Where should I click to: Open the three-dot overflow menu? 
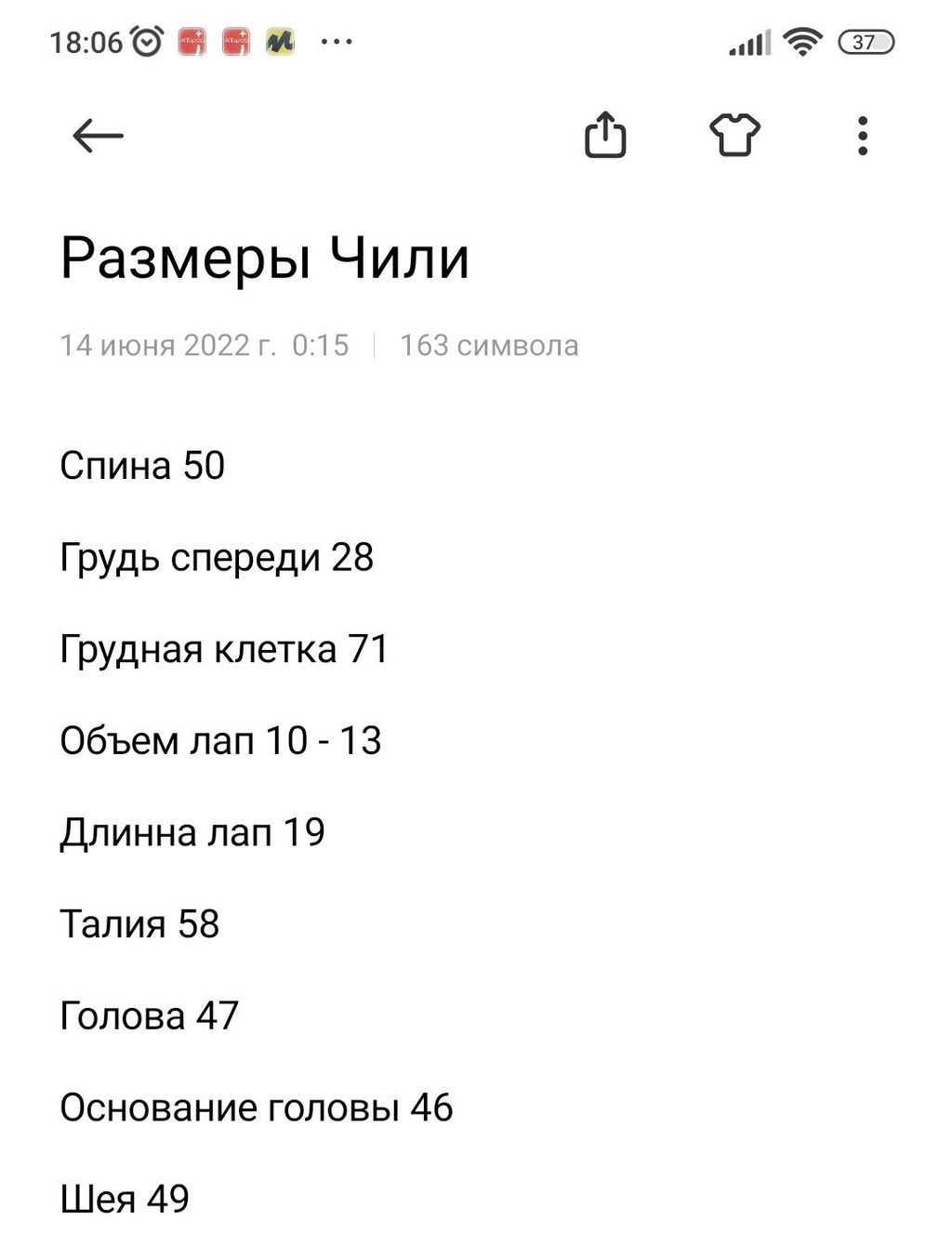click(863, 136)
